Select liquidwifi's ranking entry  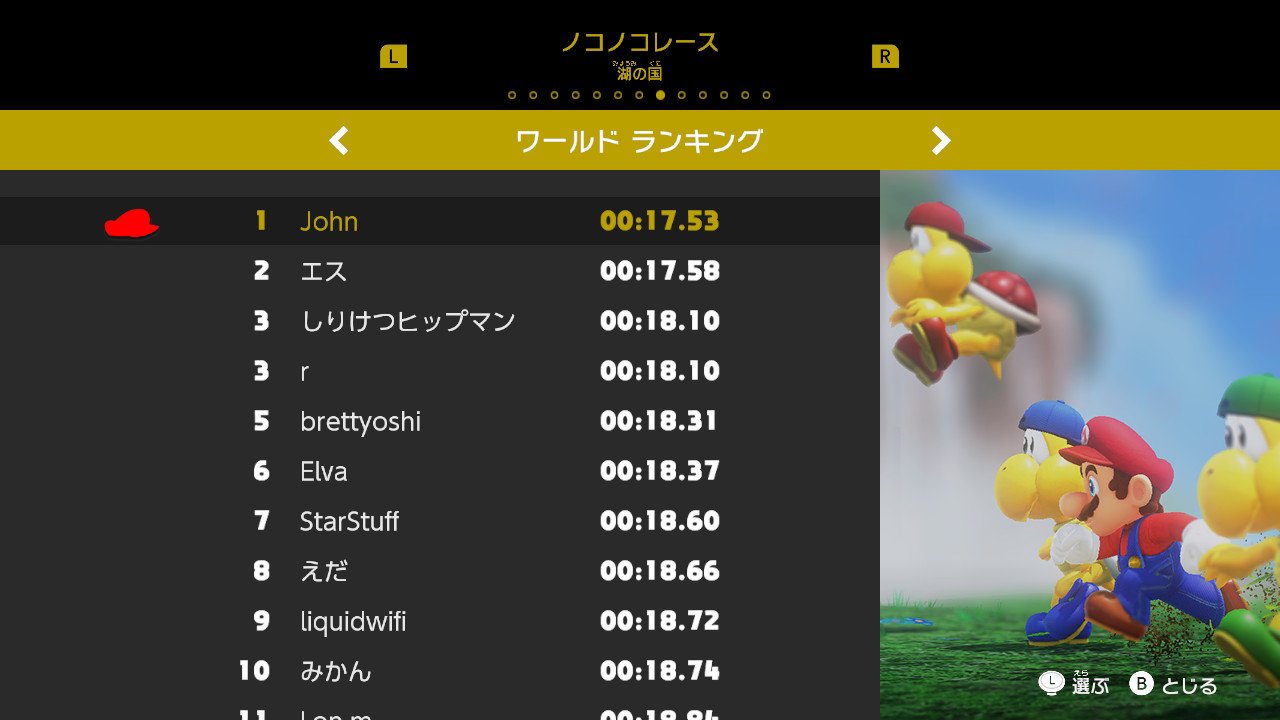click(440, 621)
